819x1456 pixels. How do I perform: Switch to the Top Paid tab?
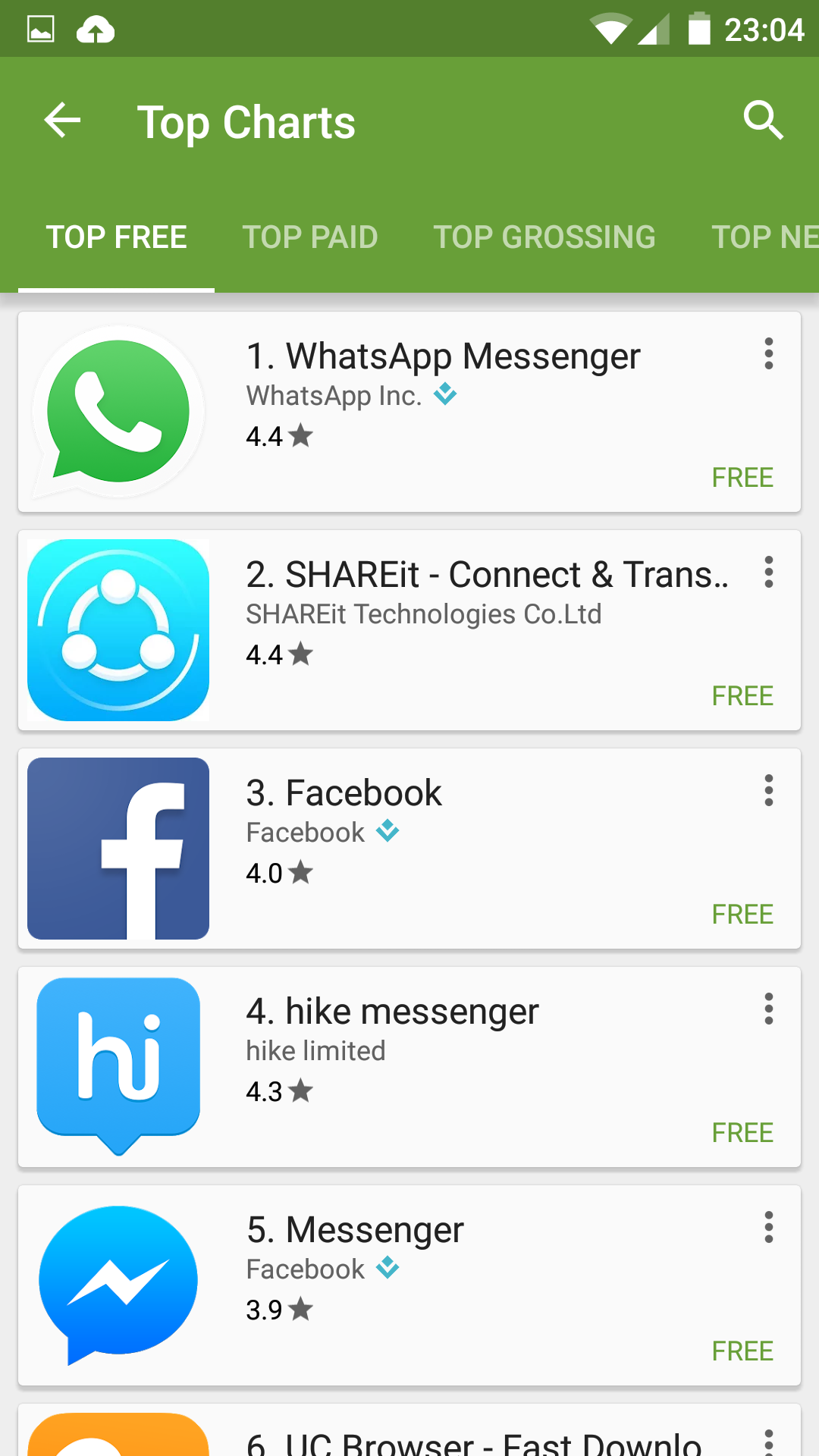point(309,237)
